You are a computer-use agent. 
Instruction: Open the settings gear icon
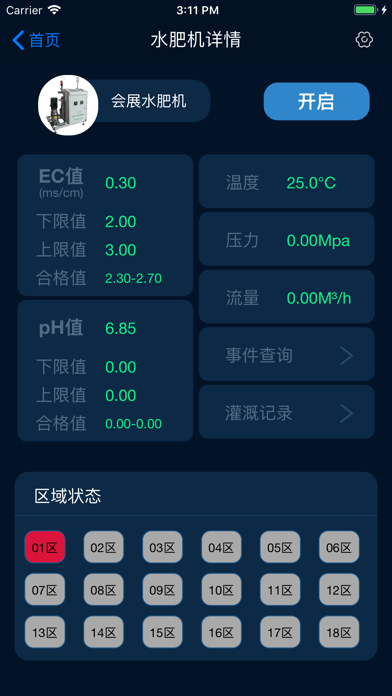(364, 40)
